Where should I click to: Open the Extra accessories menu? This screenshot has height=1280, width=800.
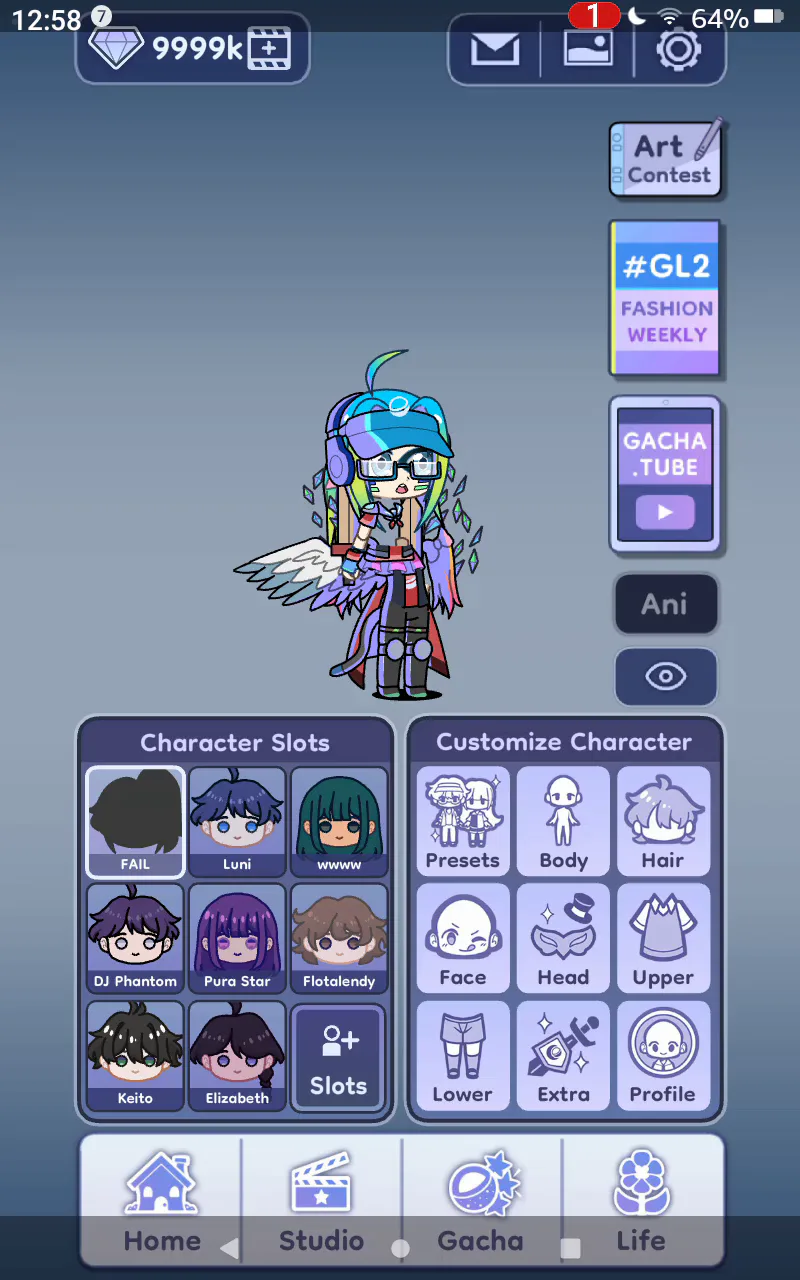(x=563, y=1056)
